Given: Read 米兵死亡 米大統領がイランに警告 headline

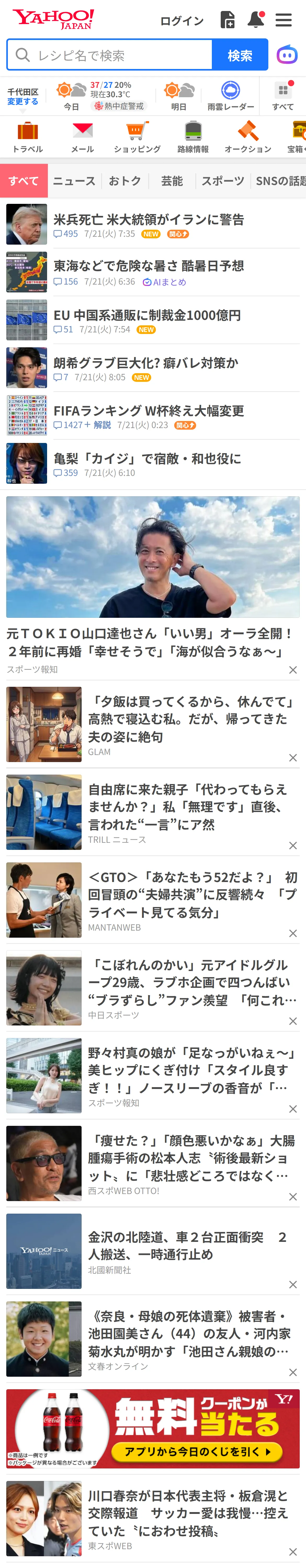Looking at the screenshot, I should click(x=149, y=220).
